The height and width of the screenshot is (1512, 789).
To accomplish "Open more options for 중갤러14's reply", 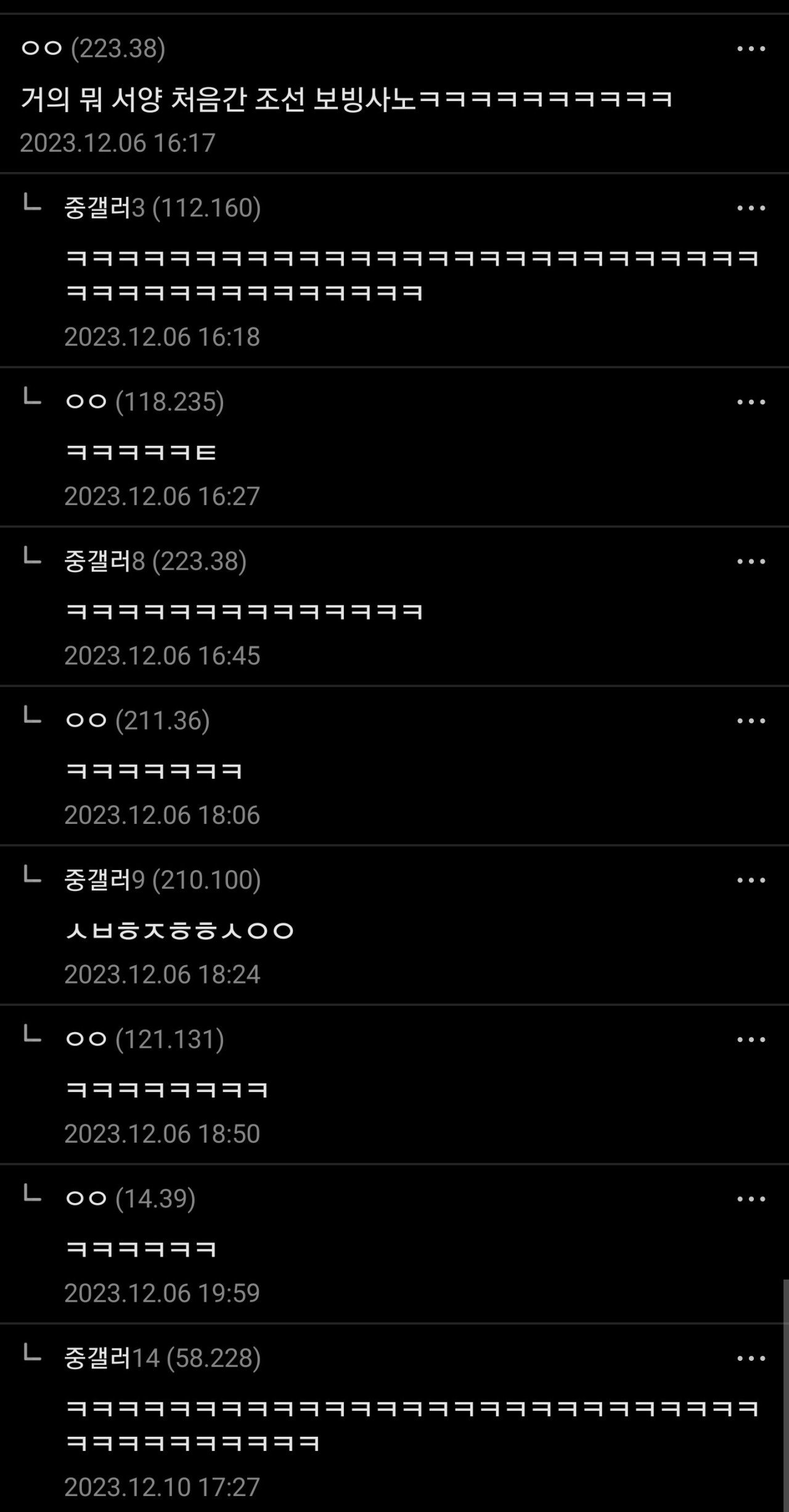I will [x=751, y=1358].
